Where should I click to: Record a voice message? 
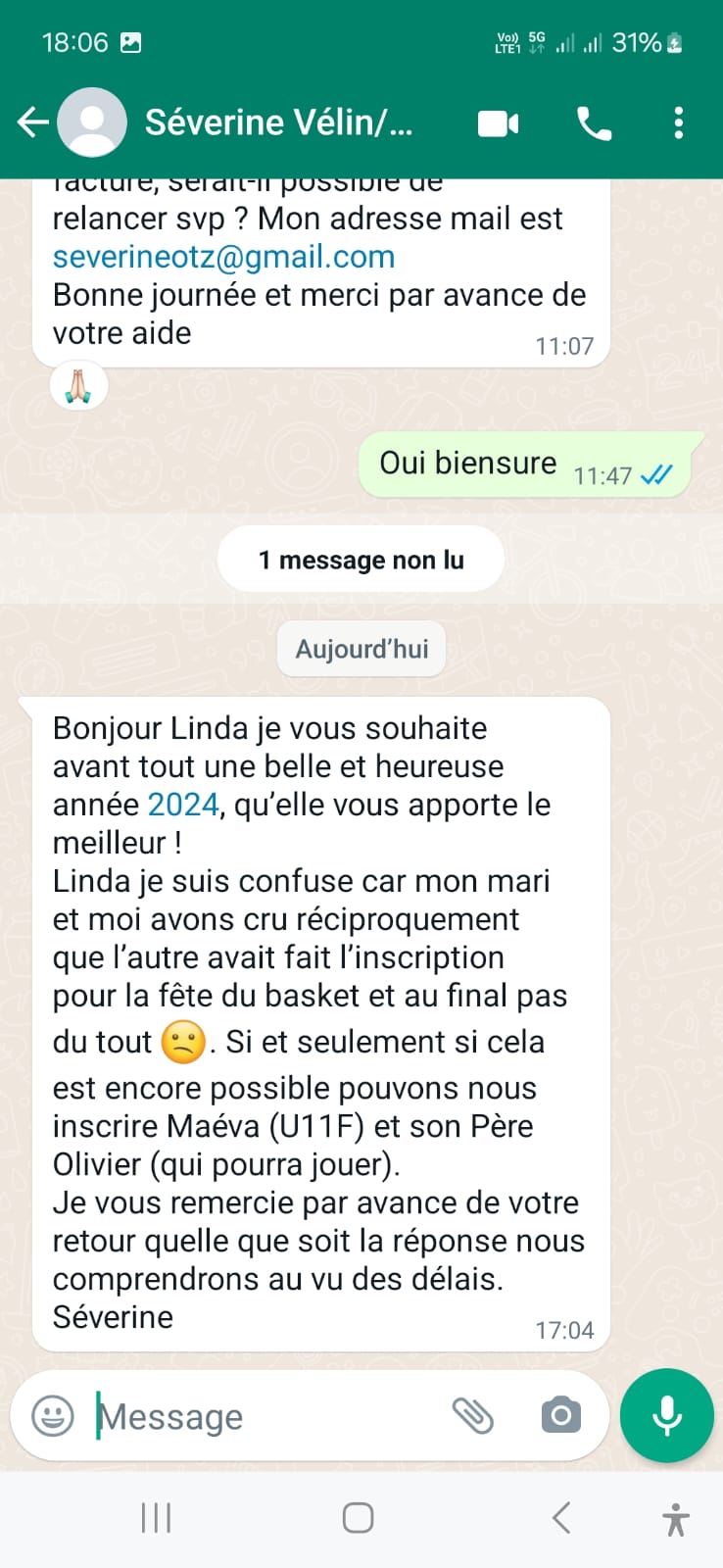pos(667,1415)
